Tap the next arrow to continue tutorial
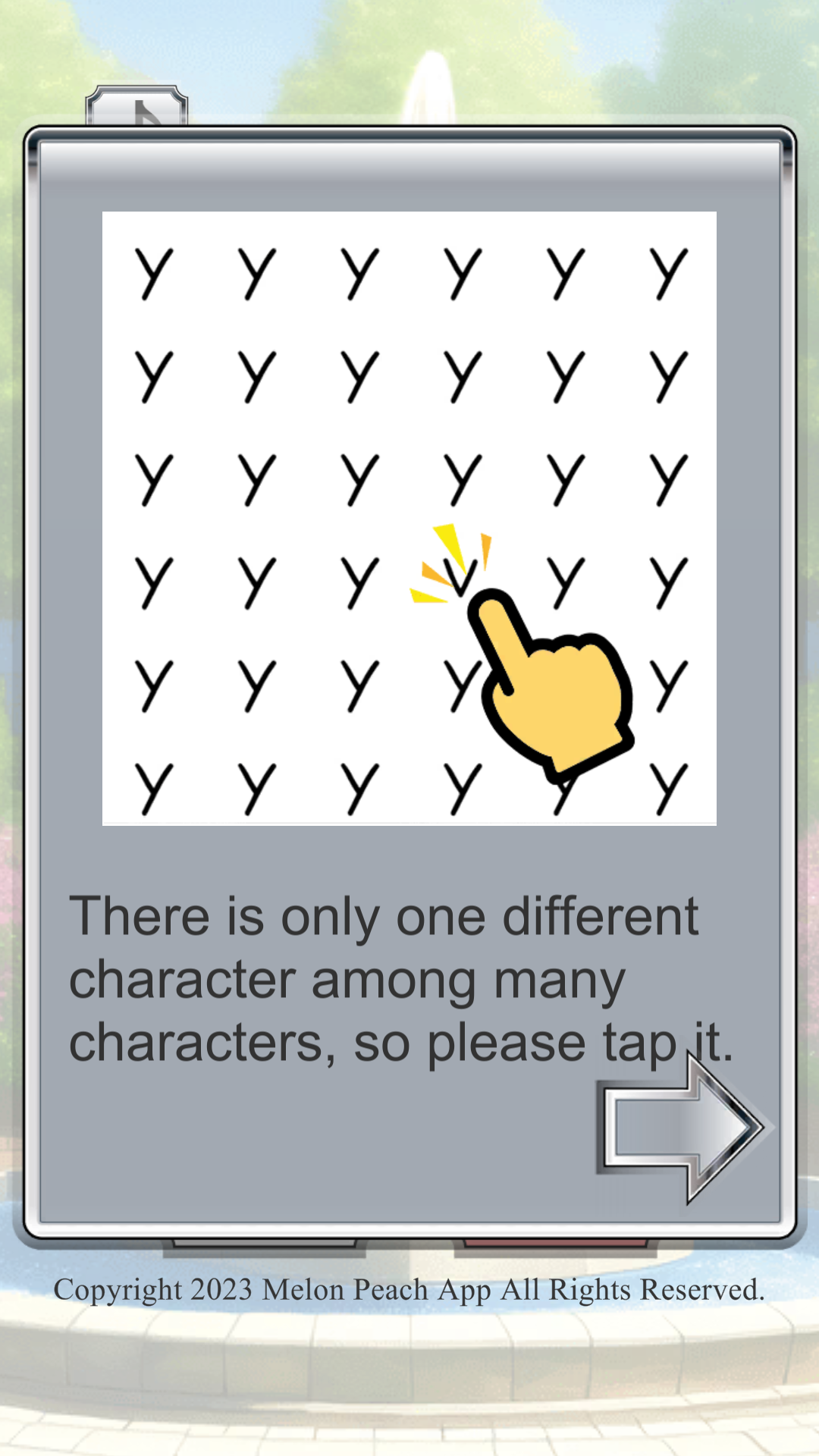 click(685, 1128)
